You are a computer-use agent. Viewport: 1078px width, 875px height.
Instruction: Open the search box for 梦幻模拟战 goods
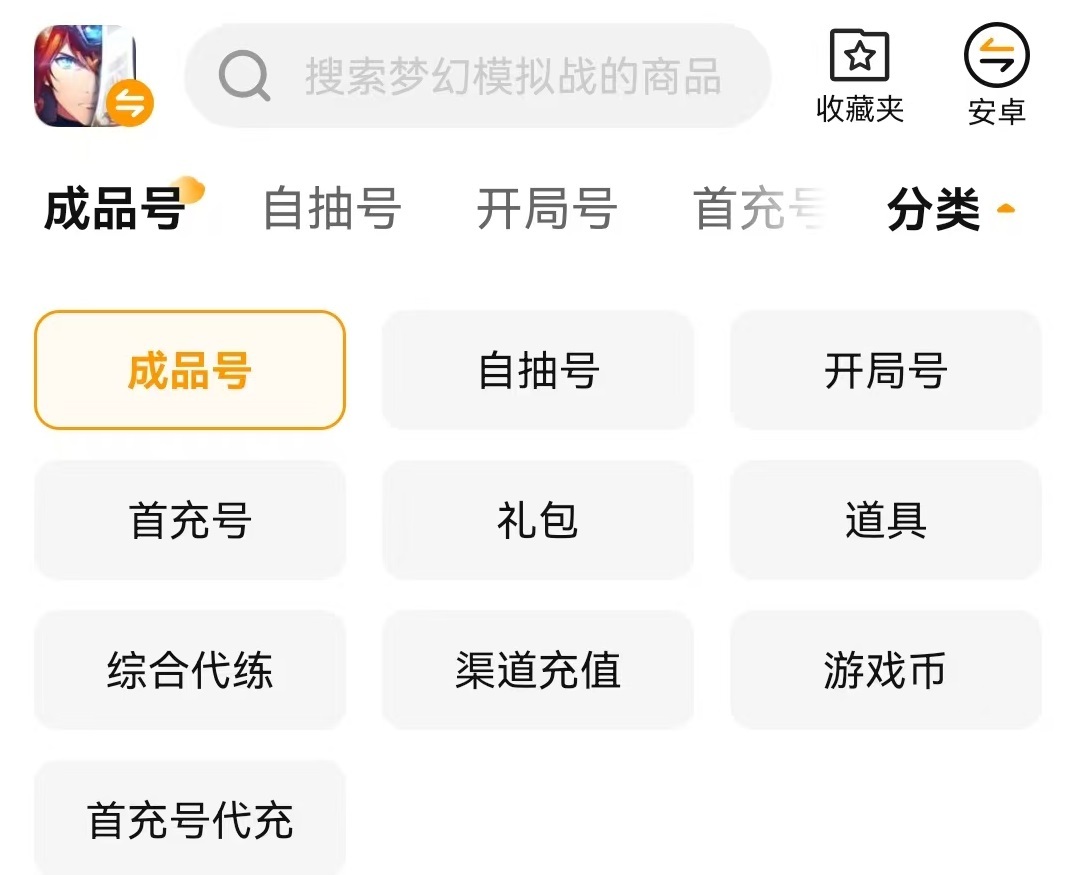478,76
